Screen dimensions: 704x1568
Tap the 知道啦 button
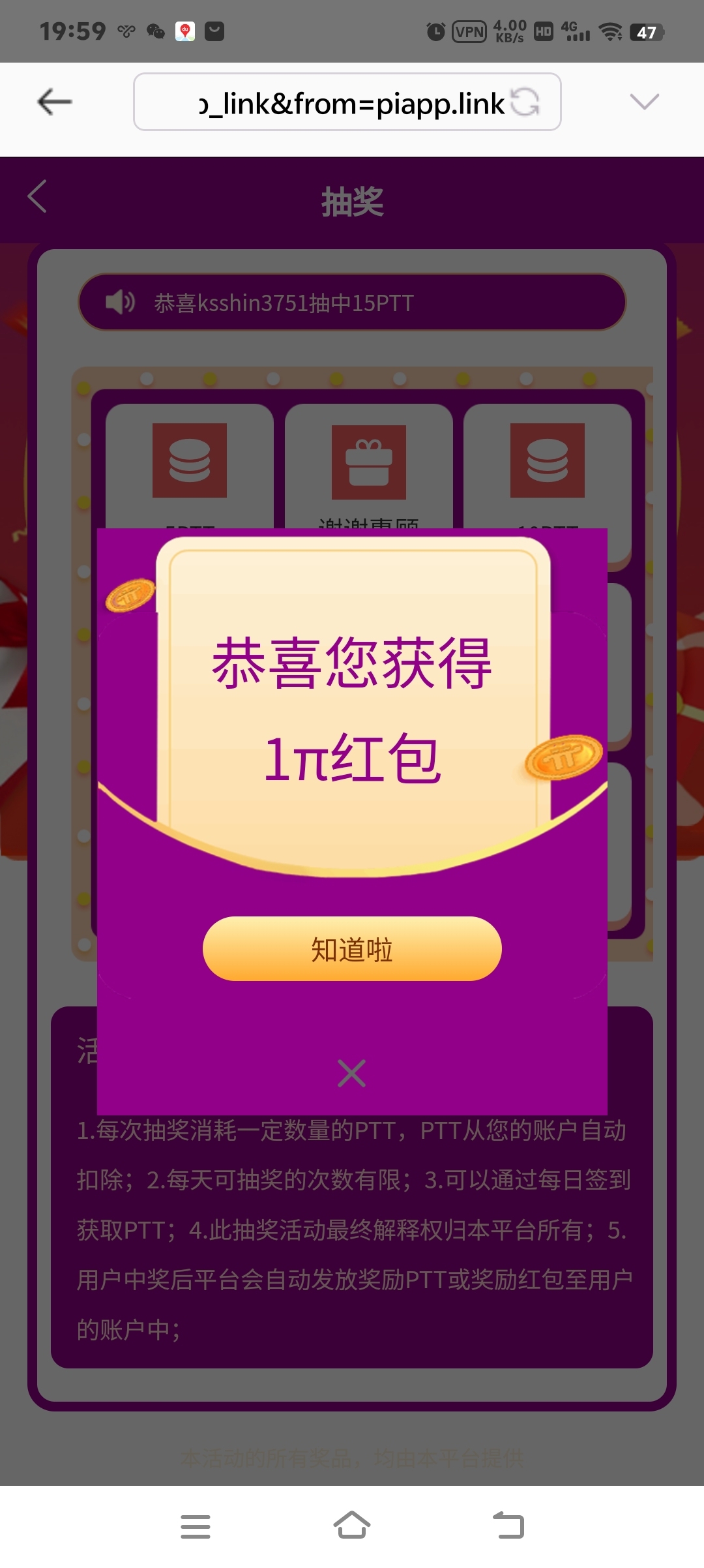coord(352,949)
